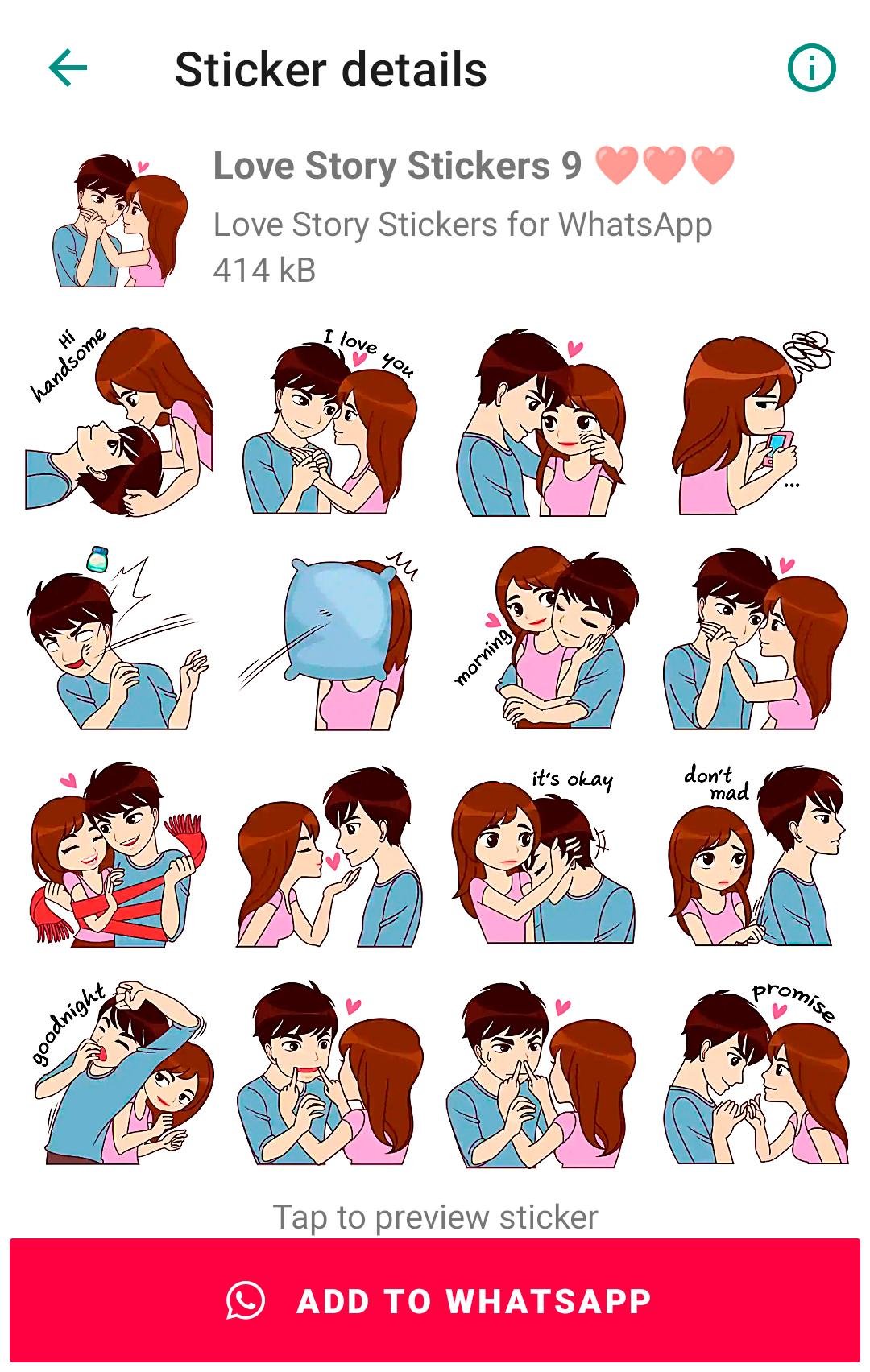The image size is (870, 1372).
Task: Preview the girl frowning at phone sticker
Action: (753, 421)
